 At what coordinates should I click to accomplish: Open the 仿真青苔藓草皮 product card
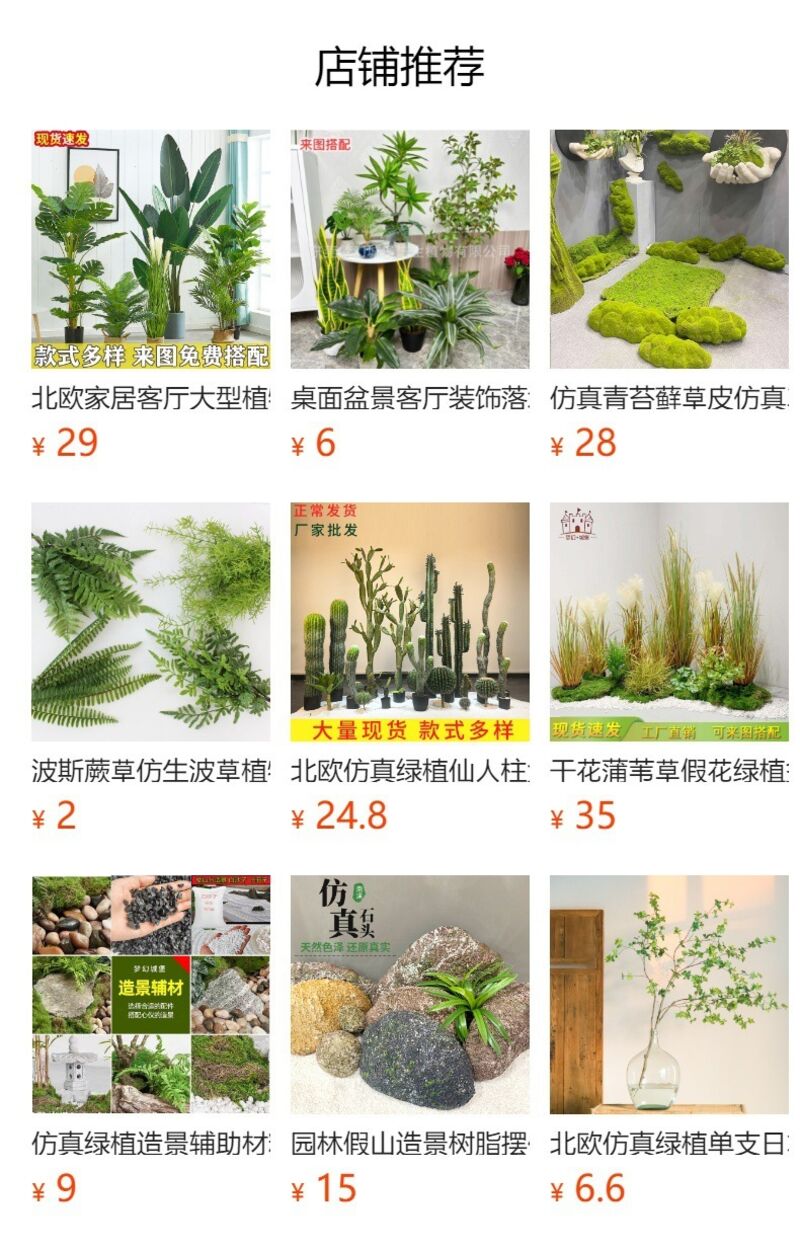coord(669,249)
